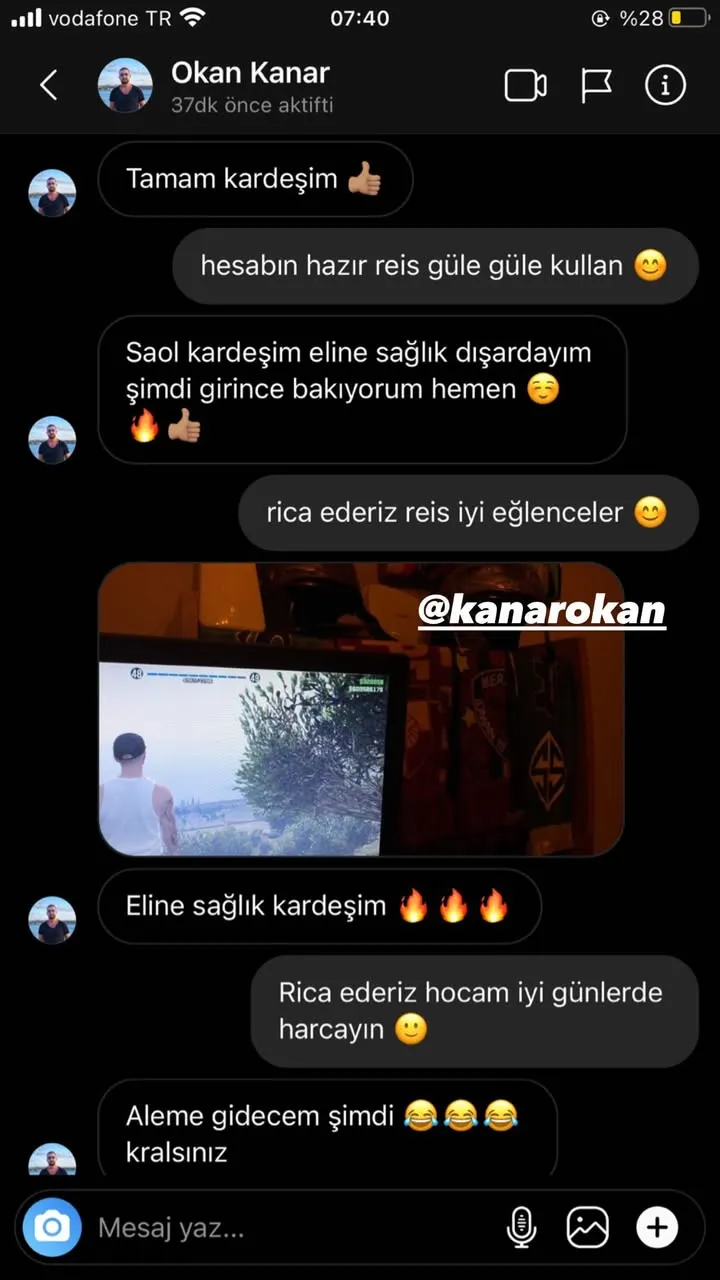Viewport: 720px width, 1280px height.
Task: Record a voice message with microphone
Action: tap(521, 1227)
